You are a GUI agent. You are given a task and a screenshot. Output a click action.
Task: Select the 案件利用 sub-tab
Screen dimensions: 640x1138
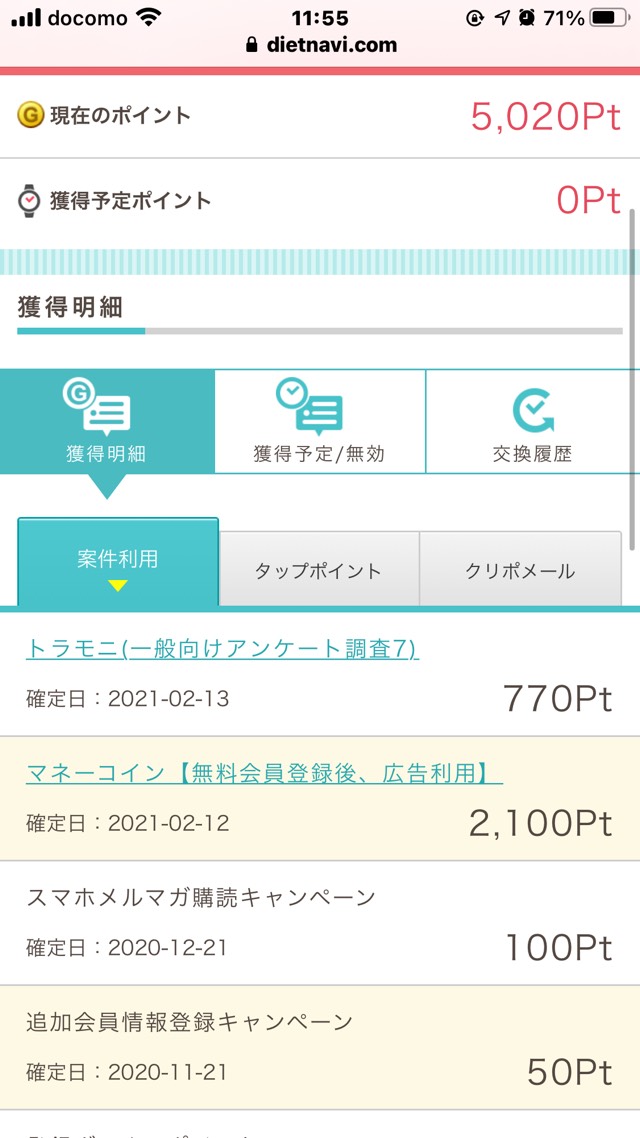[x=118, y=562]
